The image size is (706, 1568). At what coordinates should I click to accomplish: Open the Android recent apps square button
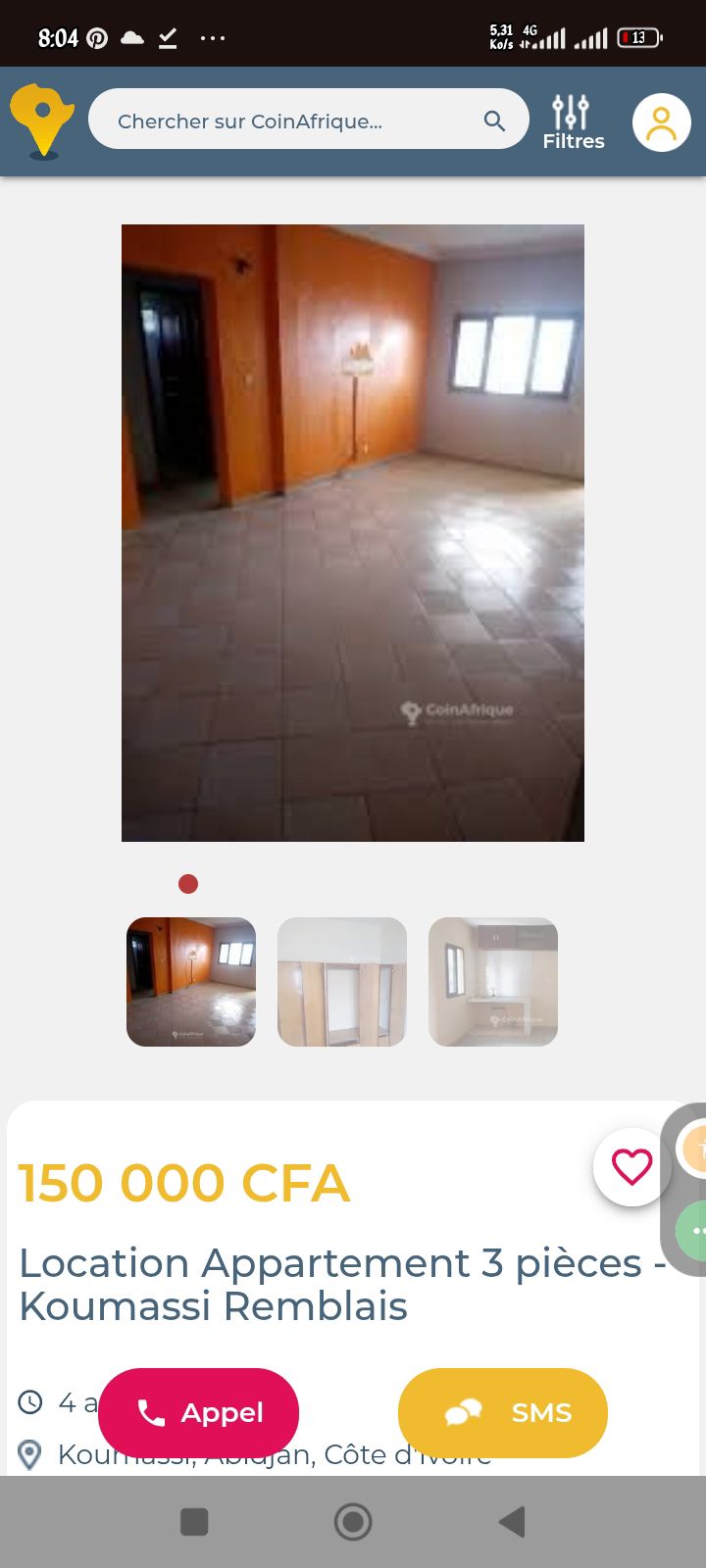194,1523
